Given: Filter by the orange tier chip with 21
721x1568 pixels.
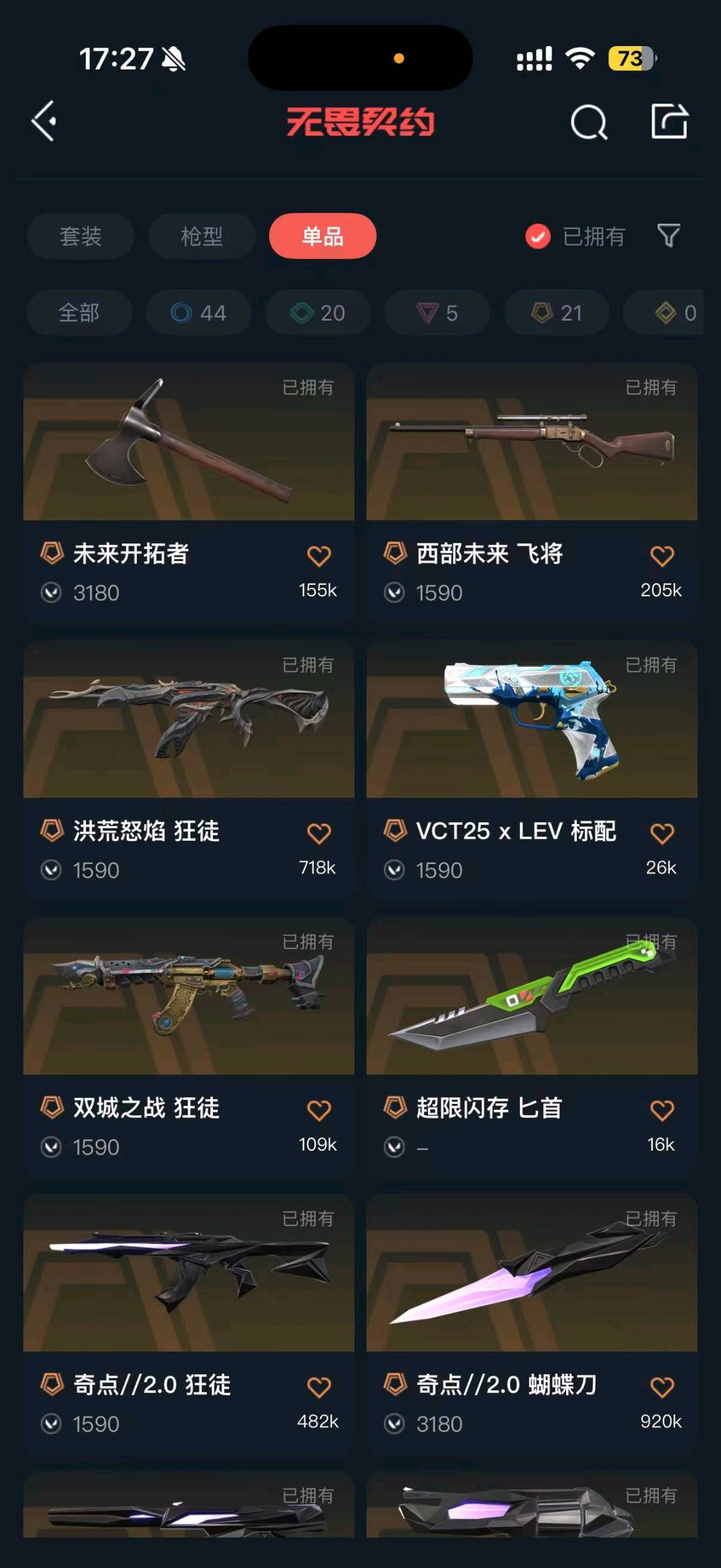Looking at the screenshot, I should [556, 313].
